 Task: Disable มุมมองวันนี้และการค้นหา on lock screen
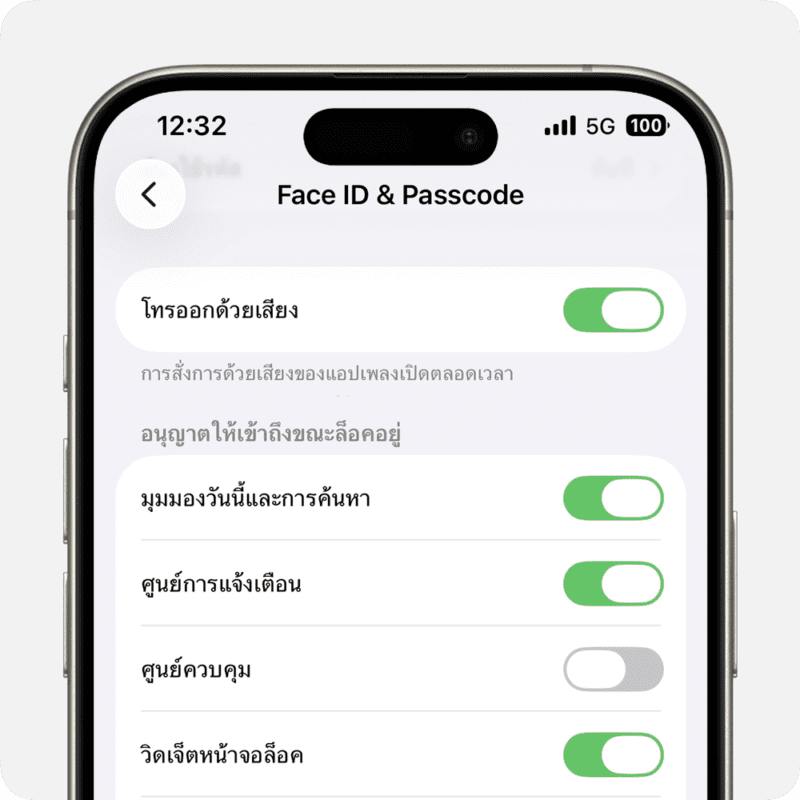[613, 498]
